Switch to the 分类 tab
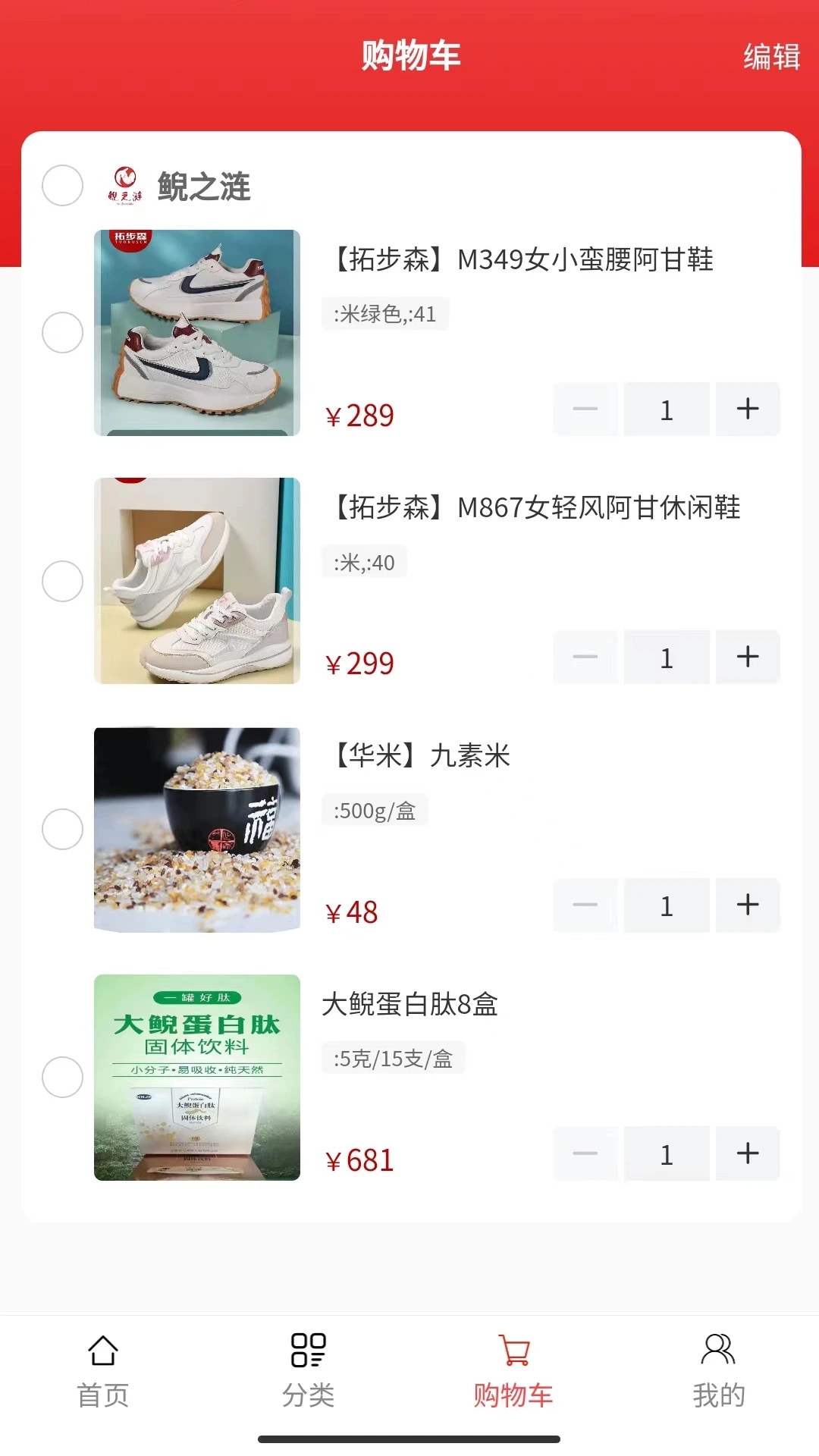This screenshot has height=1456, width=819. (308, 1370)
